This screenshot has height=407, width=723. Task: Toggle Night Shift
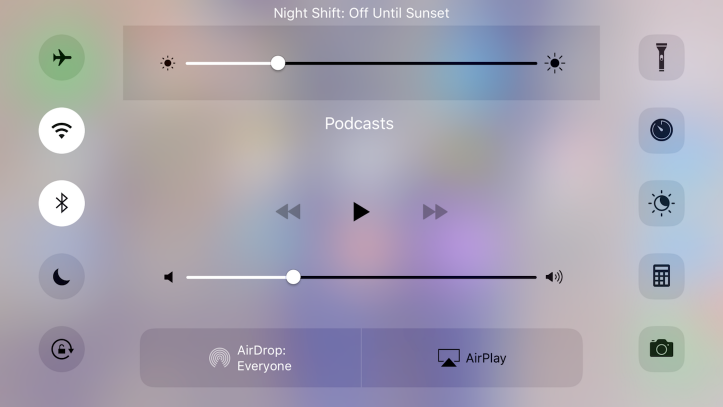[x=661, y=203]
